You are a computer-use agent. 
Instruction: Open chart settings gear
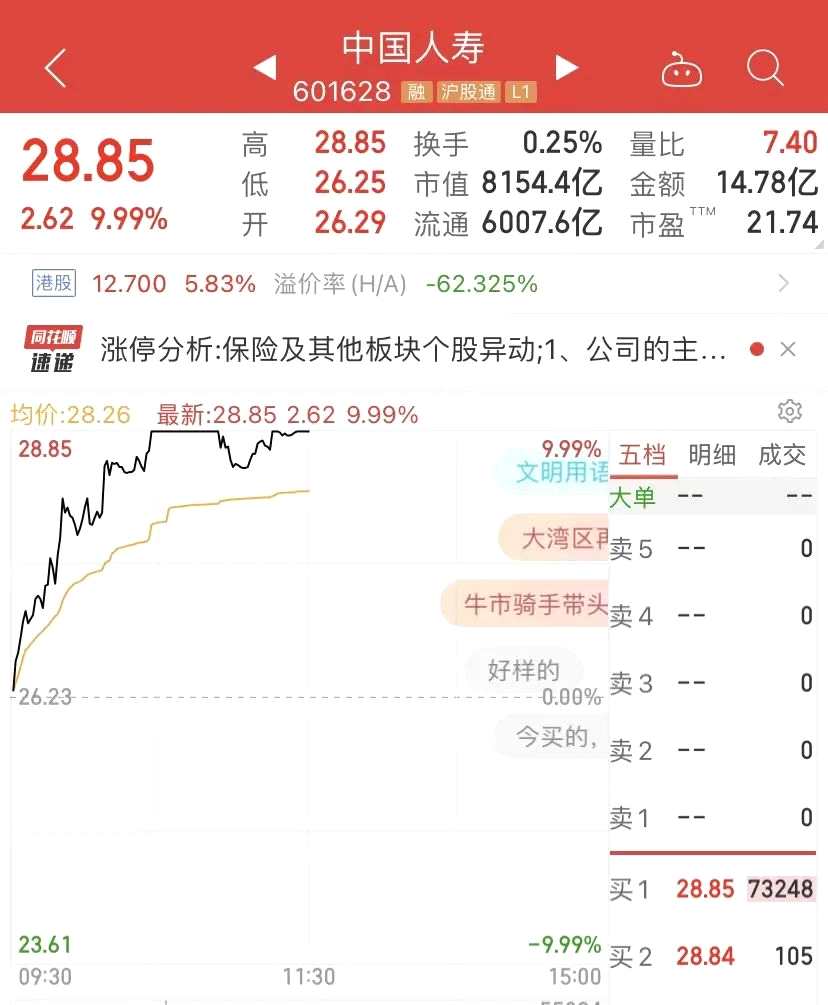[x=790, y=411]
